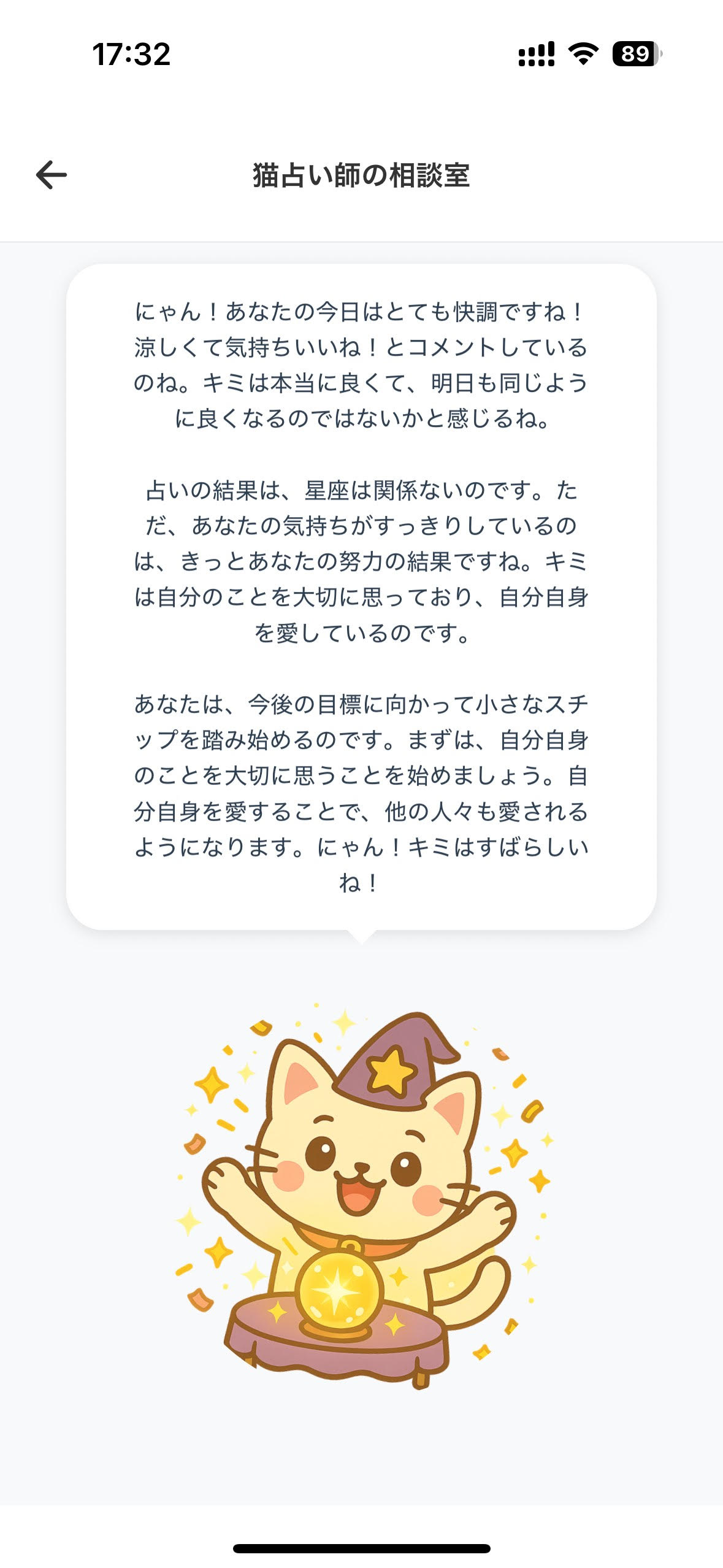Tap the clock showing 17:32
The image size is (723, 1568).
130,54
